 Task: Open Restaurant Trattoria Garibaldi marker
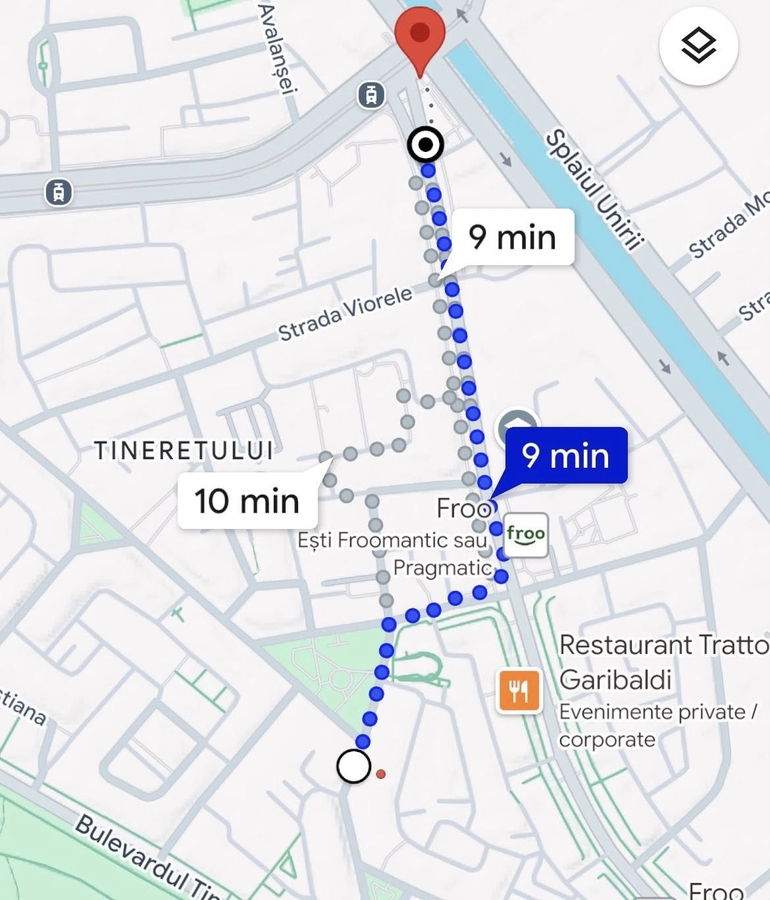[x=519, y=690]
